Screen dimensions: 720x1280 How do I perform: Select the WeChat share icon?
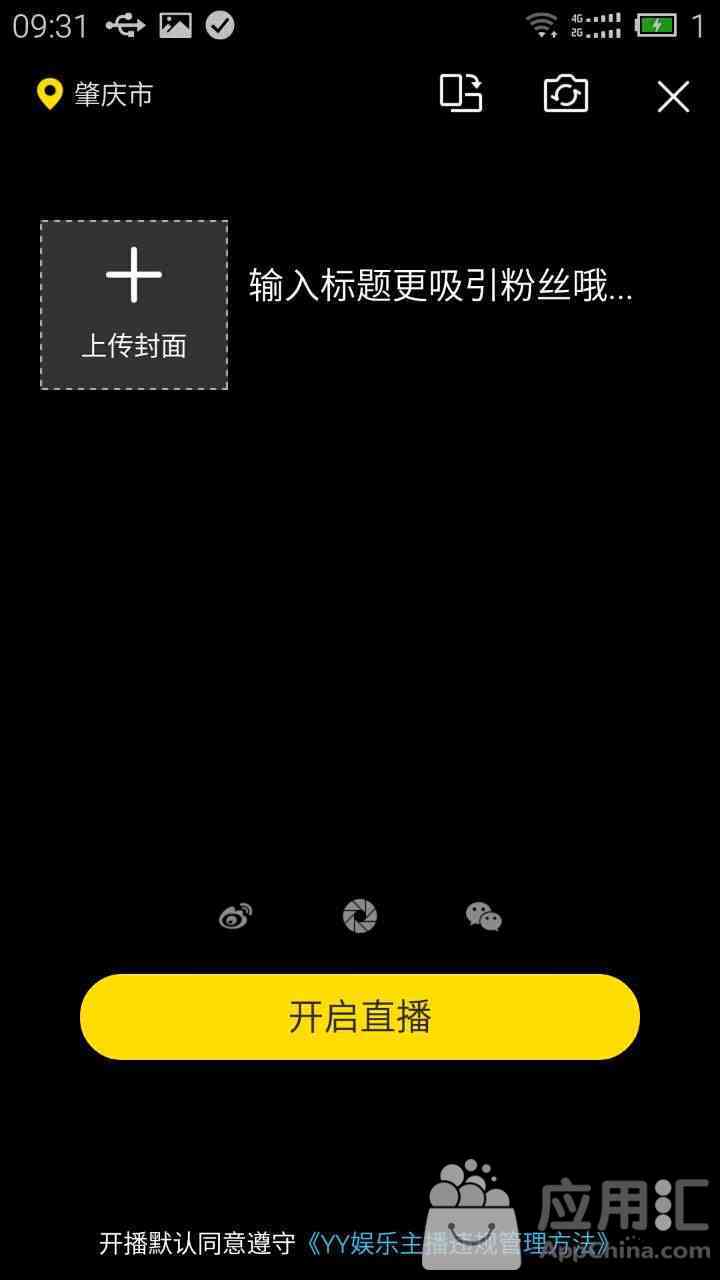(x=484, y=915)
